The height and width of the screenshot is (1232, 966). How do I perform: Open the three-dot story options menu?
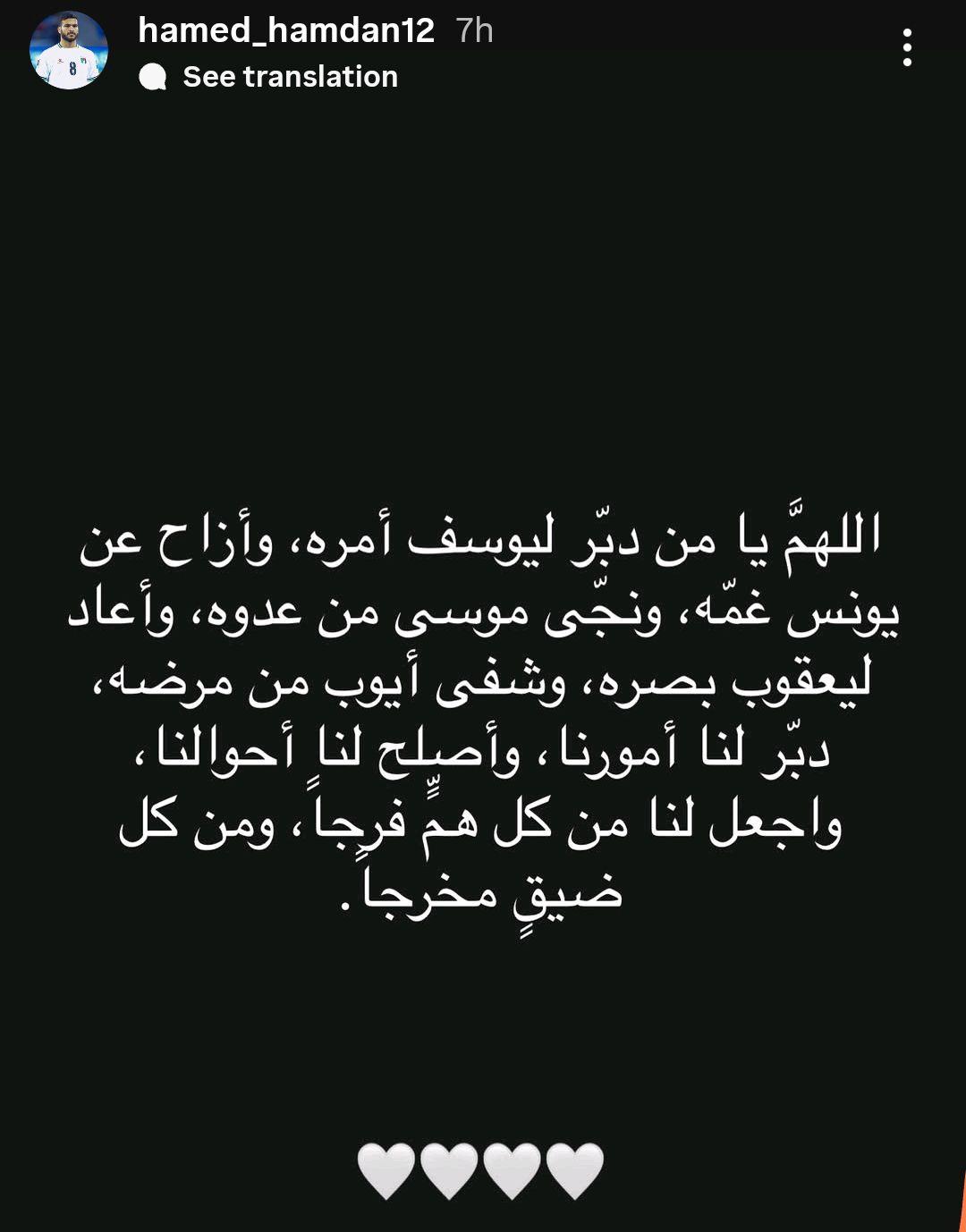point(907,47)
